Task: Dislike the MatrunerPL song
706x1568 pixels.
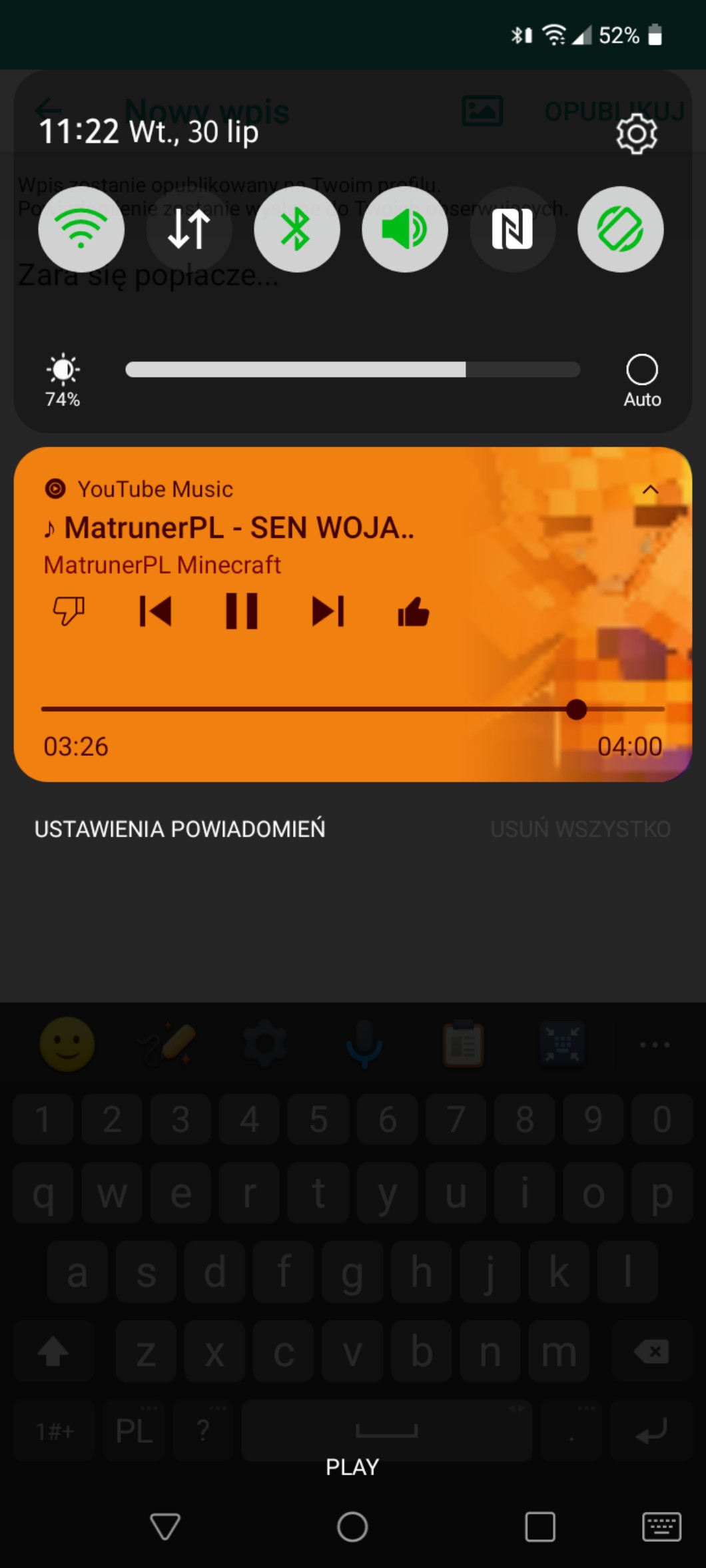Action: [x=69, y=611]
